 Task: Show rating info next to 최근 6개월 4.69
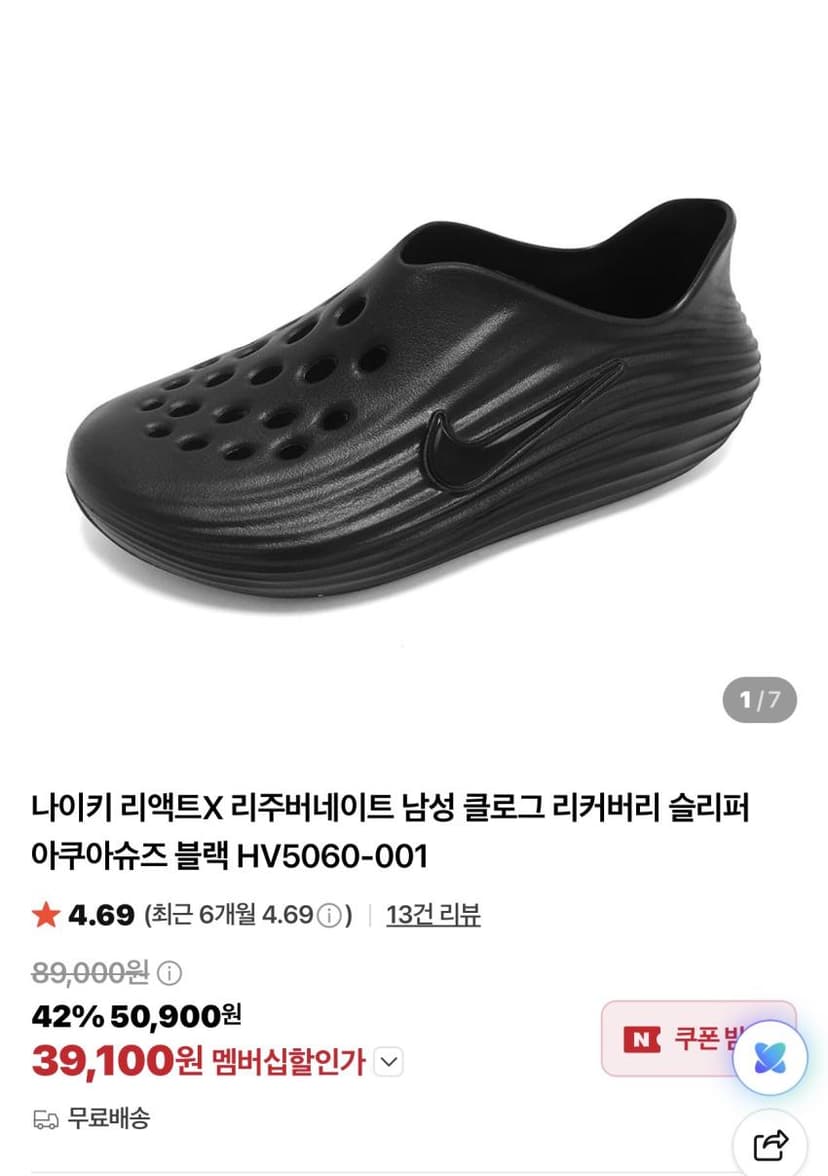(328, 916)
